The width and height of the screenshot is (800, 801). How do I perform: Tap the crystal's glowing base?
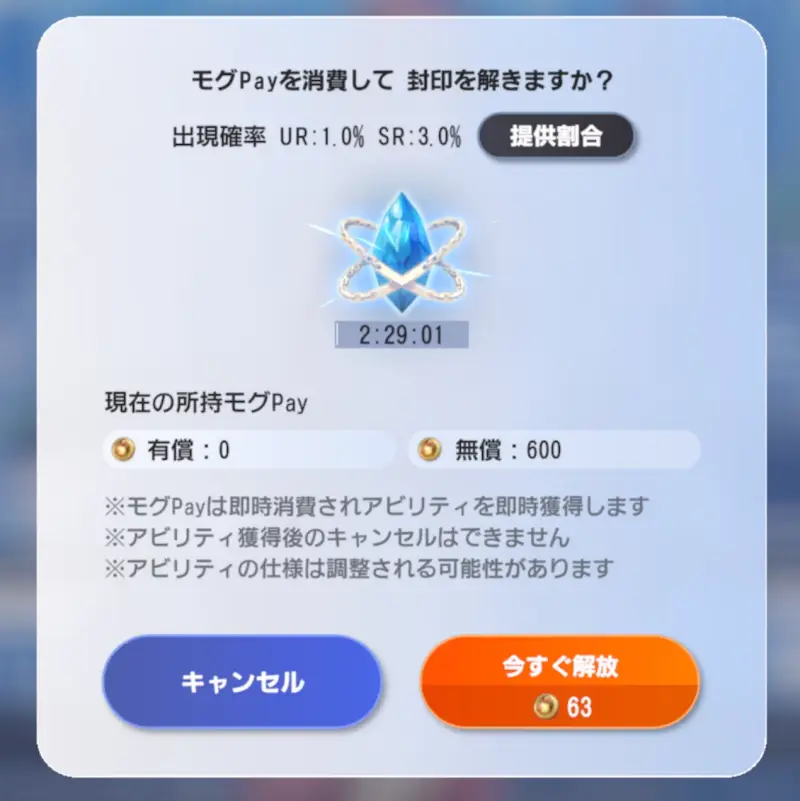(400, 300)
